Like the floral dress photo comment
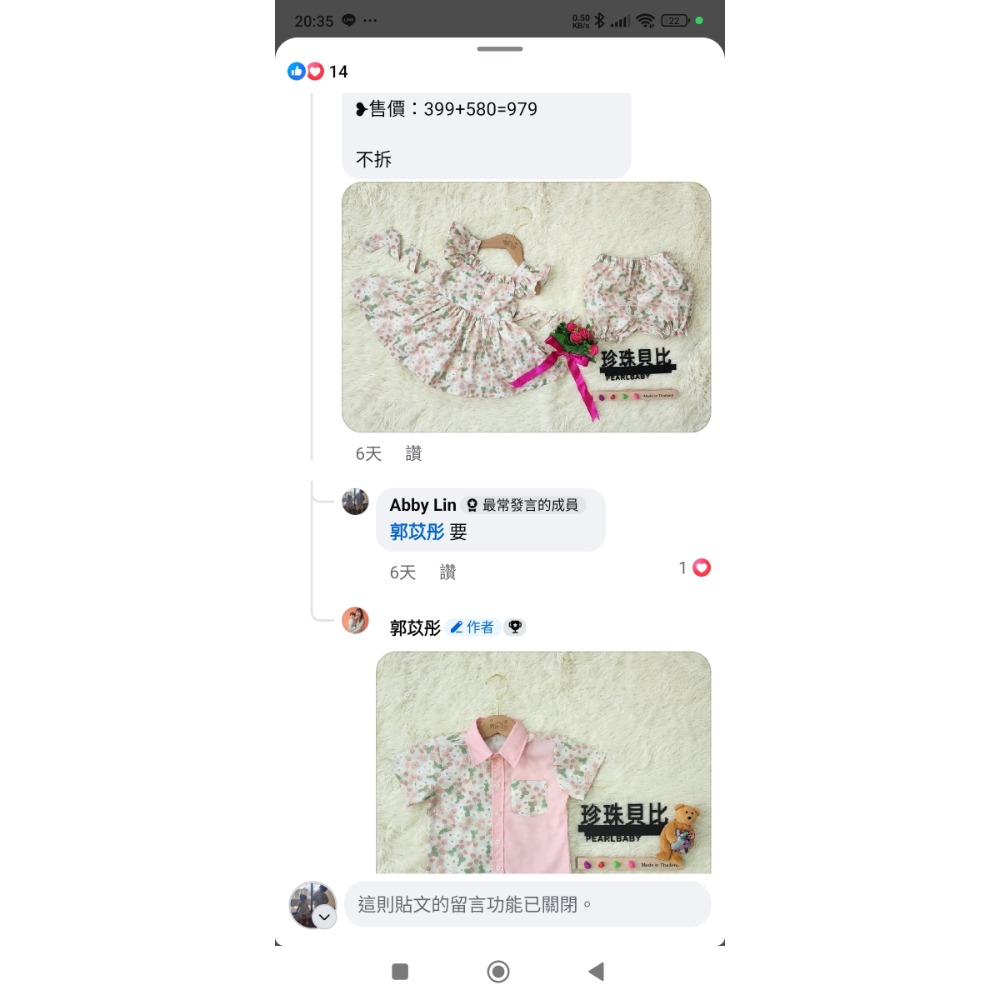 tap(414, 454)
